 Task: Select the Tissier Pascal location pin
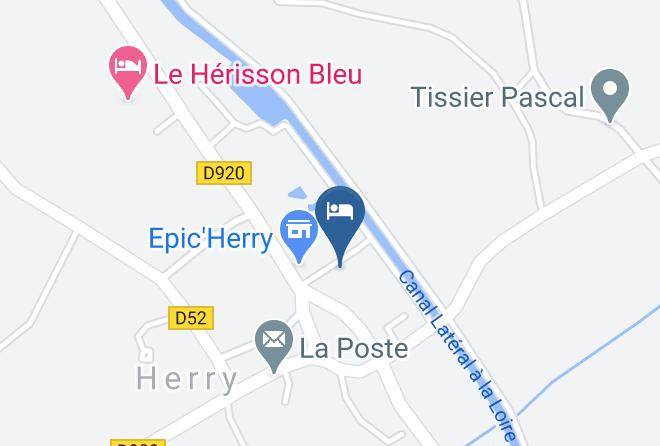(x=609, y=95)
